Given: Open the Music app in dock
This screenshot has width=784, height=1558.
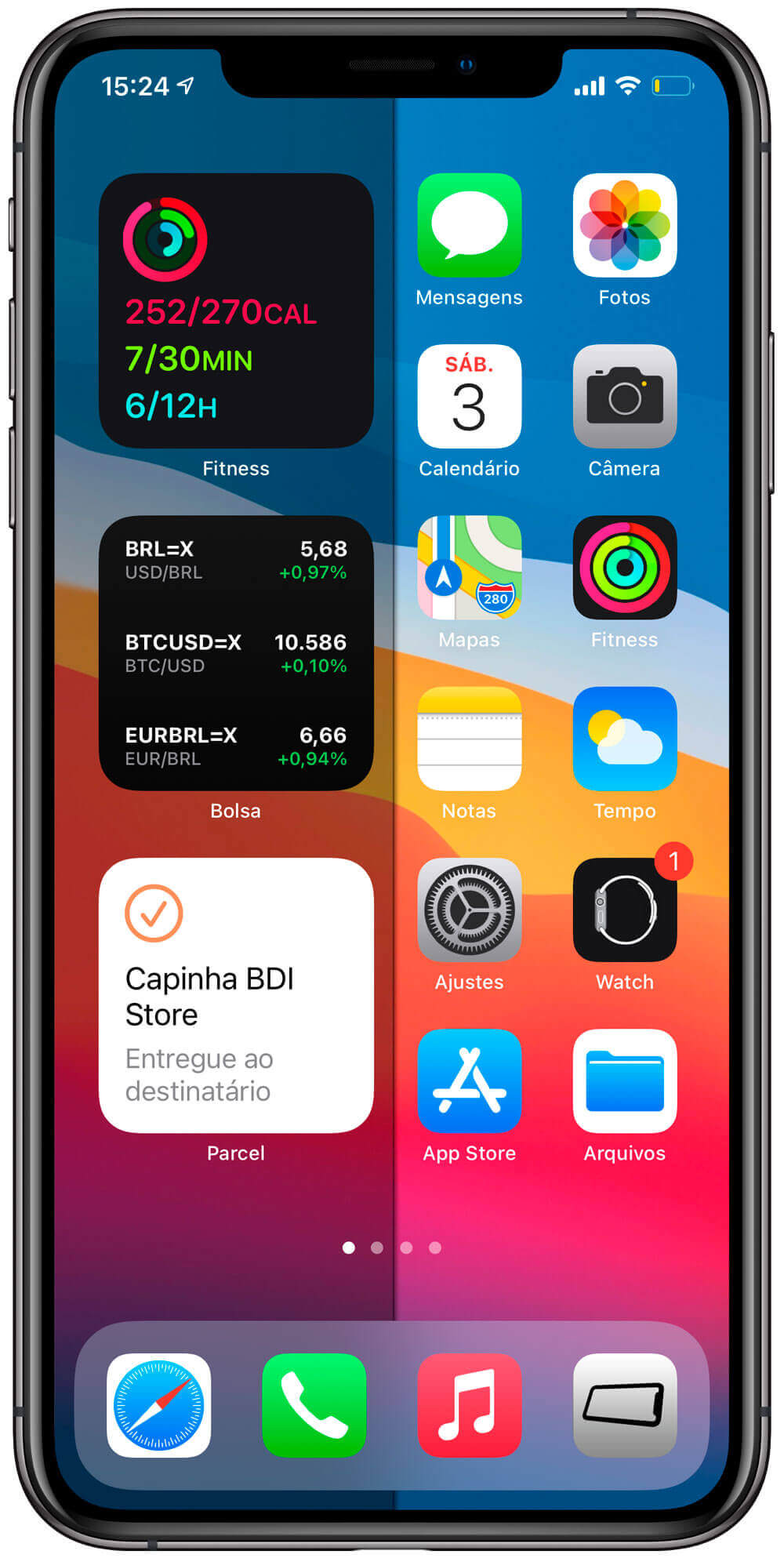Looking at the screenshot, I should [x=469, y=1405].
